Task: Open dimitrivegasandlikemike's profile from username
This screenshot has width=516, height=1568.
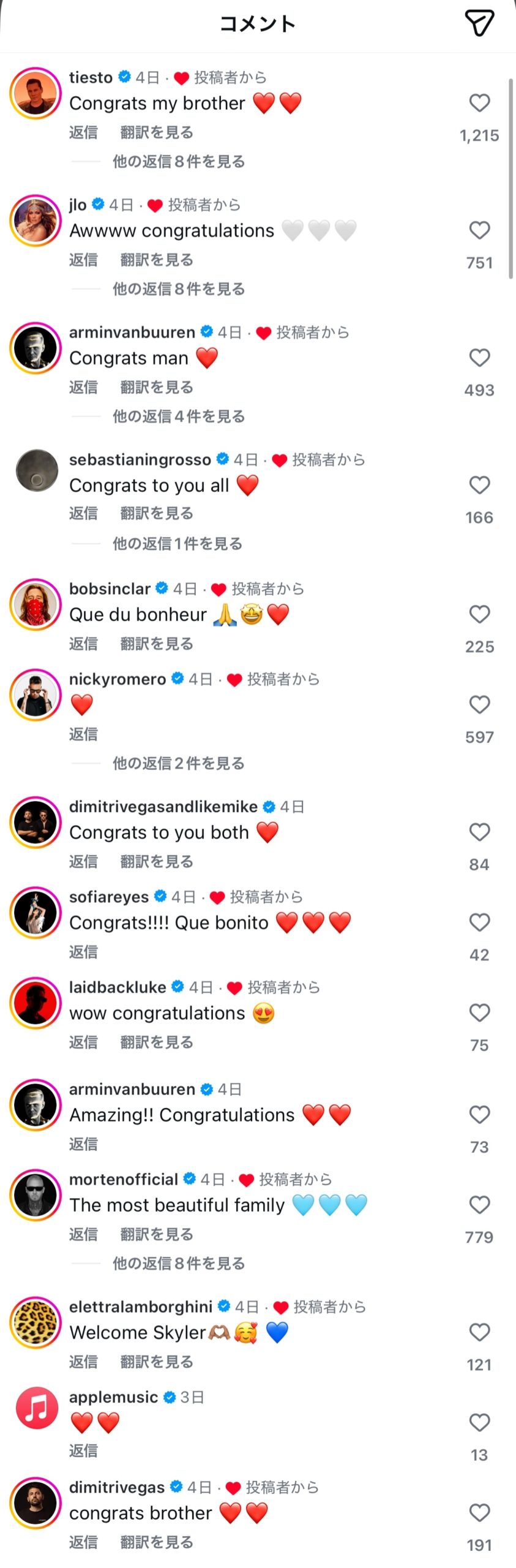Action: (163, 807)
